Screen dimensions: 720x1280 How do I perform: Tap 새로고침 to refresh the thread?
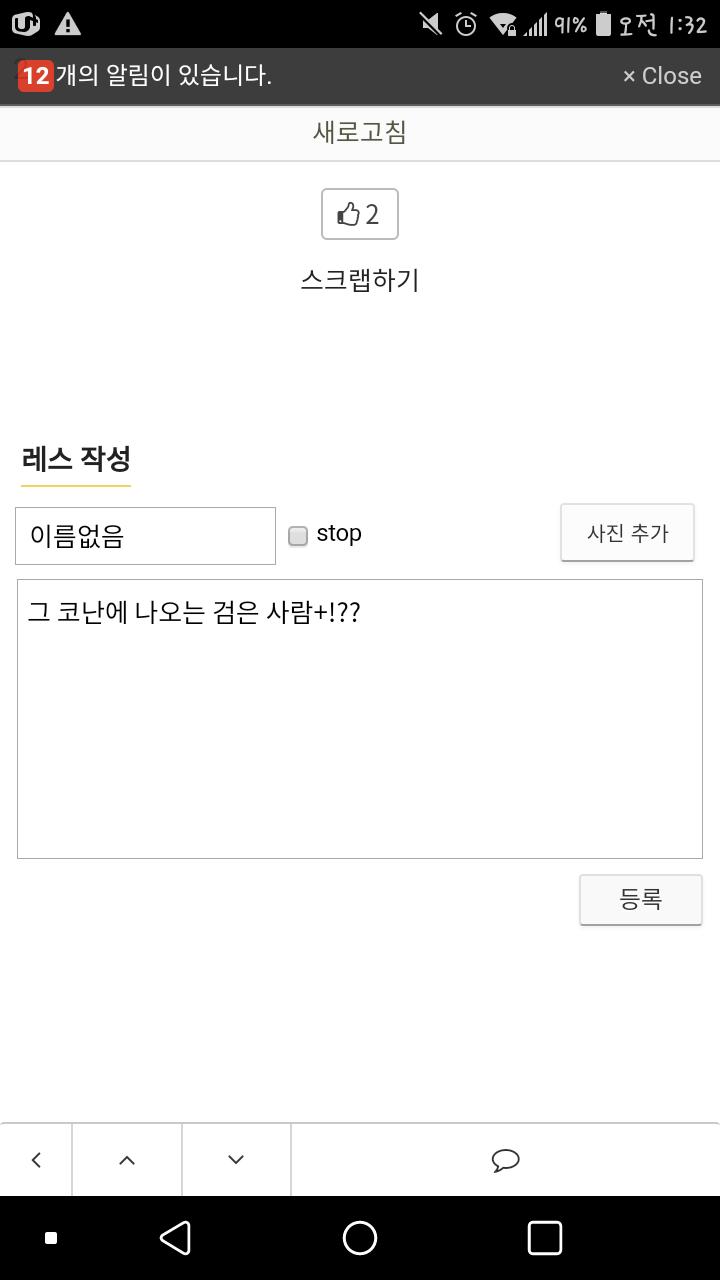[360, 133]
